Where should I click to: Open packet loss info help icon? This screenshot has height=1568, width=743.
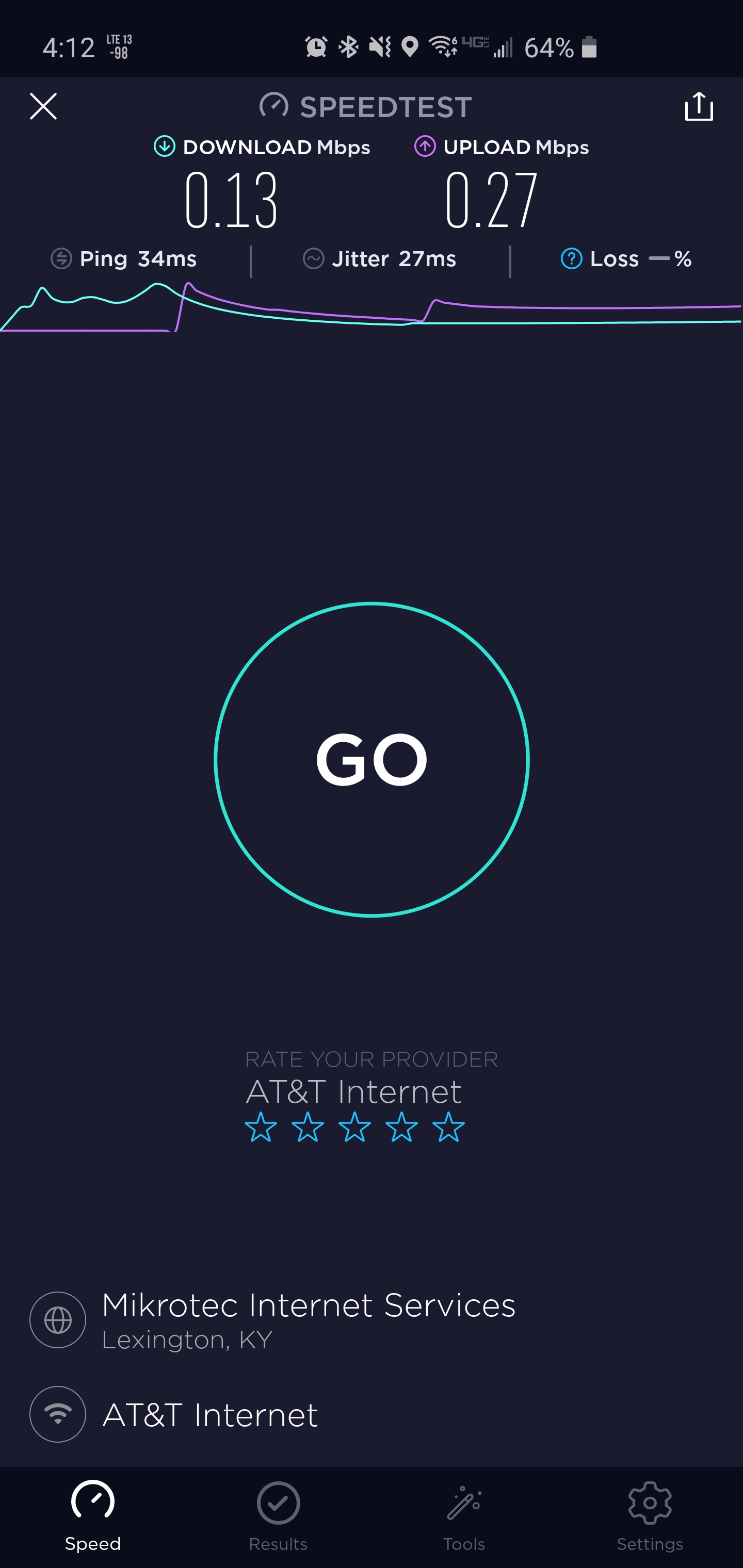[571, 259]
